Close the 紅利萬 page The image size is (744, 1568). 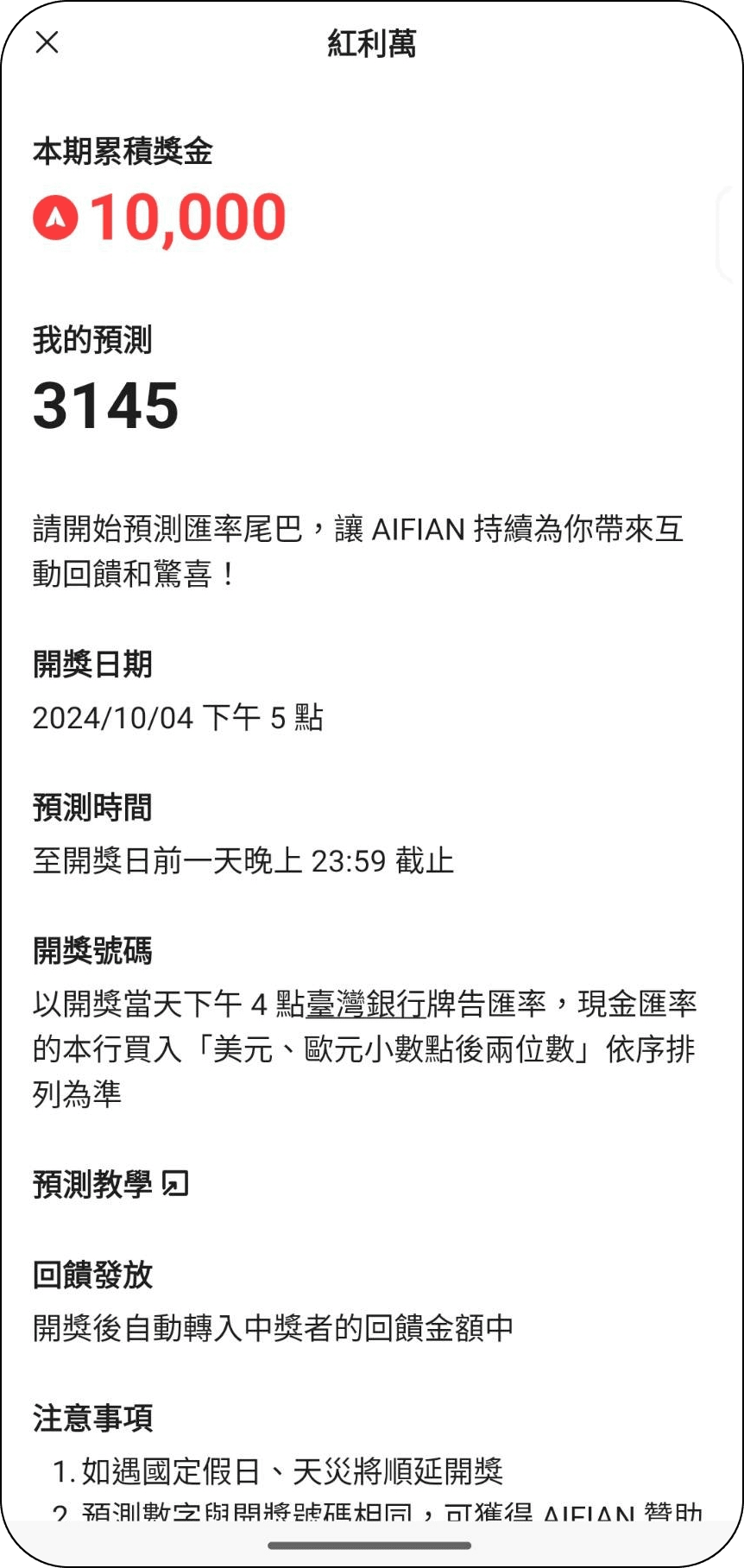47,42
